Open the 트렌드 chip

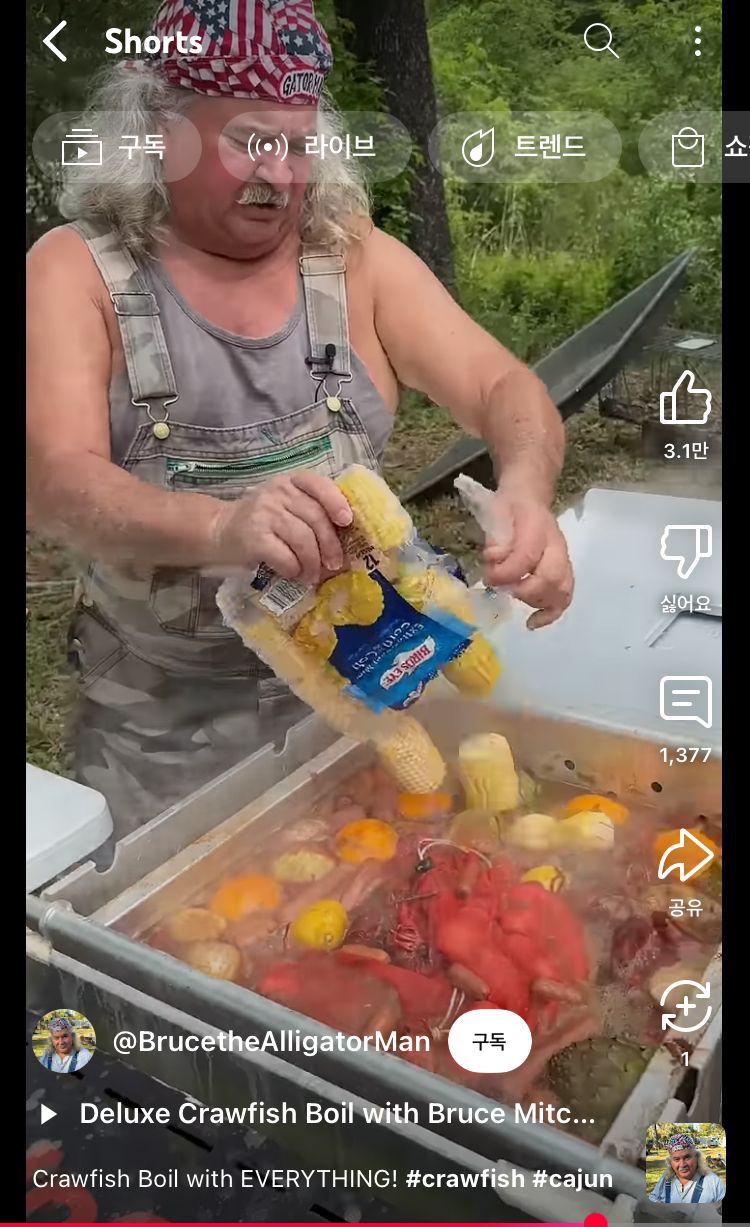[524, 147]
